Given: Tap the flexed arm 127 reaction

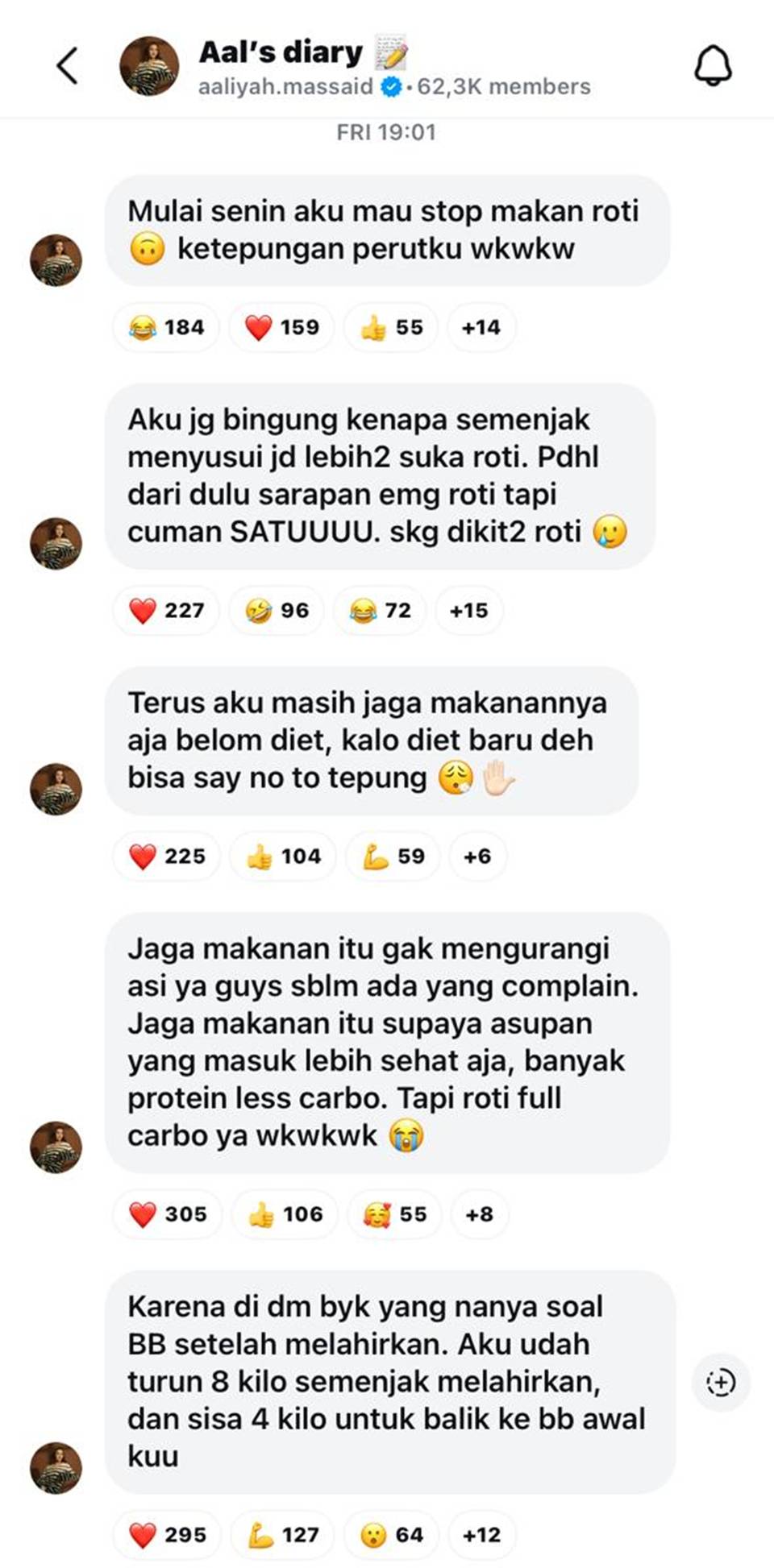Looking at the screenshot, I should 283,1534.
